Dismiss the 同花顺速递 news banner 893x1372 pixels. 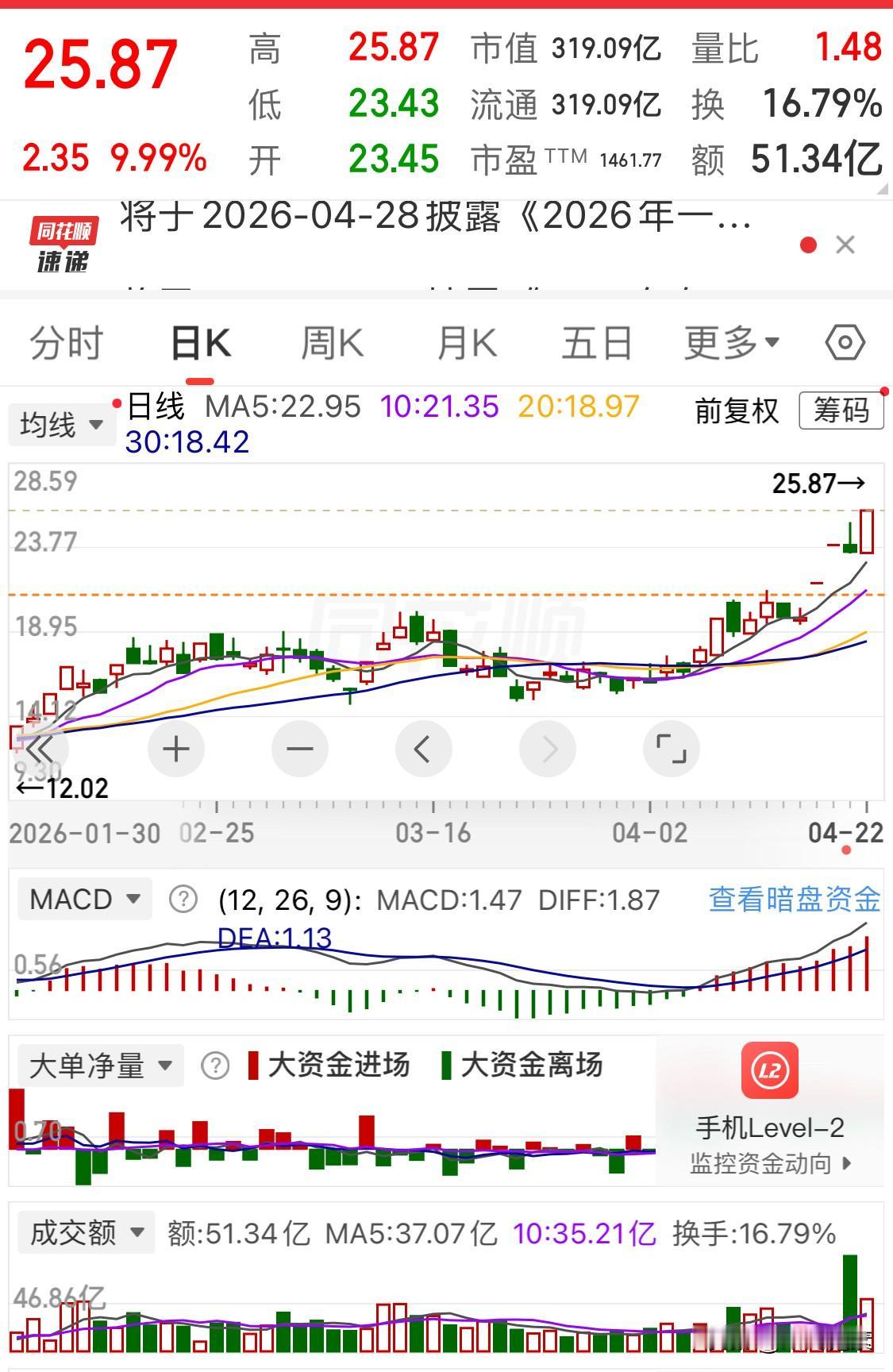(845, 245)
